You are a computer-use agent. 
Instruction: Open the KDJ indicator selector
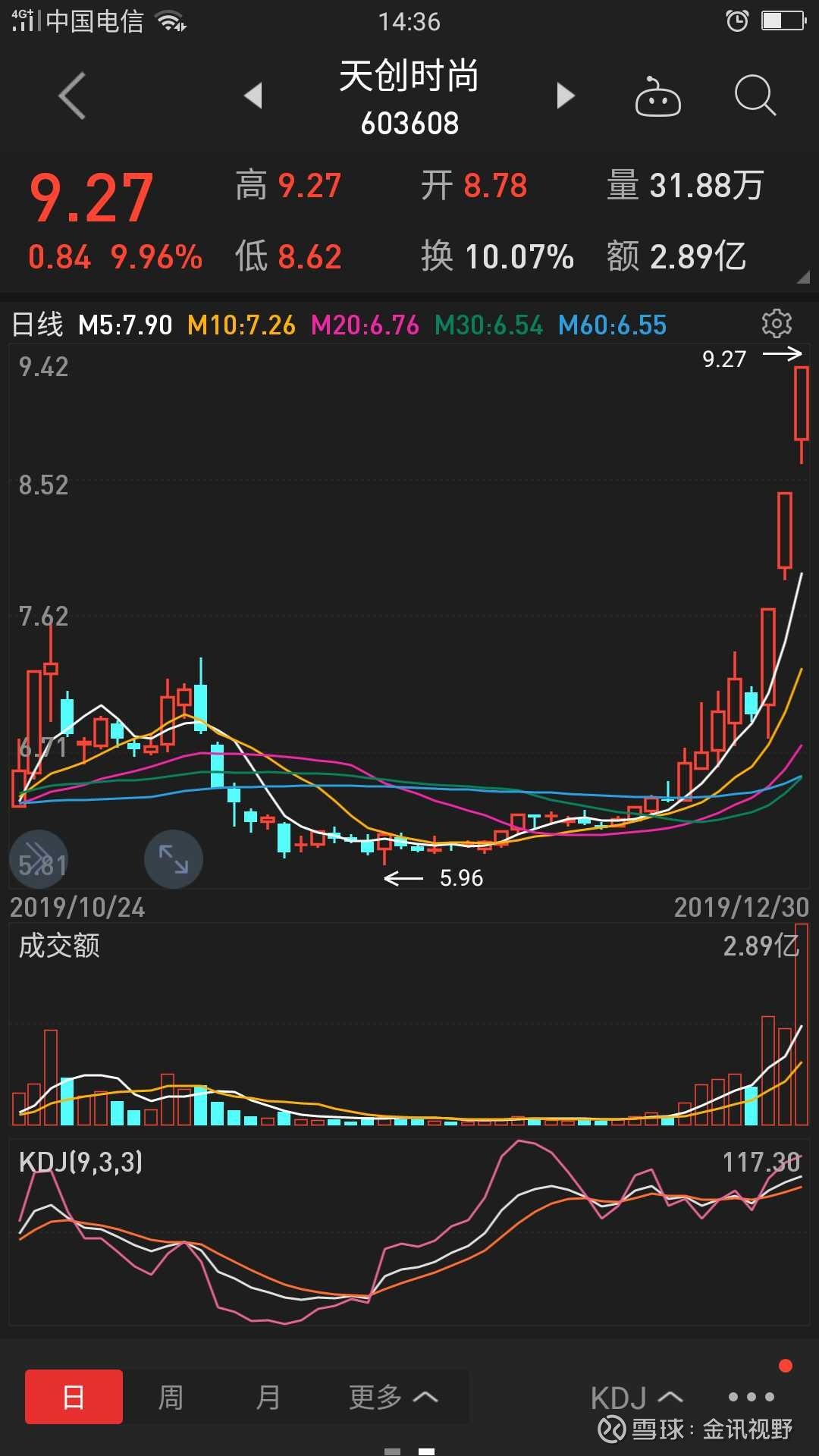[x=637, y=1398]
